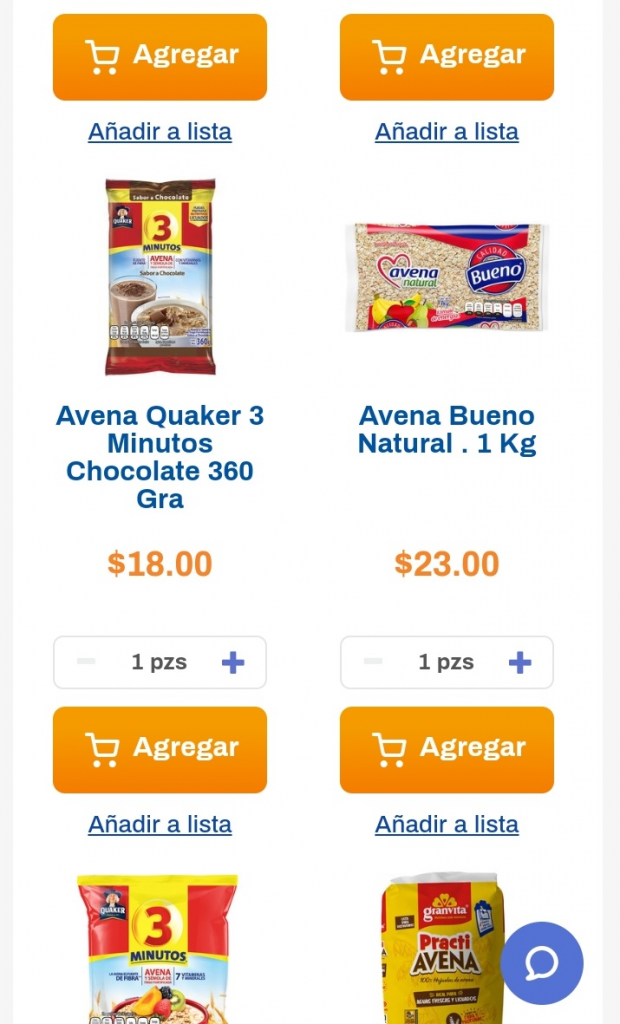
Task: Open the Avena Quaker 3 Minutos Chocolate product
Action: (x=160, y=457)
